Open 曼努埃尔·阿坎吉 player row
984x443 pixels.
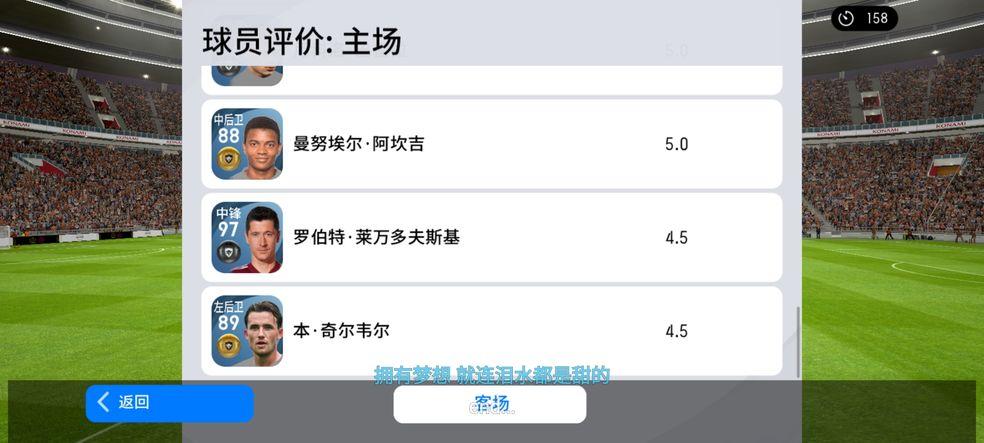click(491, 144)
